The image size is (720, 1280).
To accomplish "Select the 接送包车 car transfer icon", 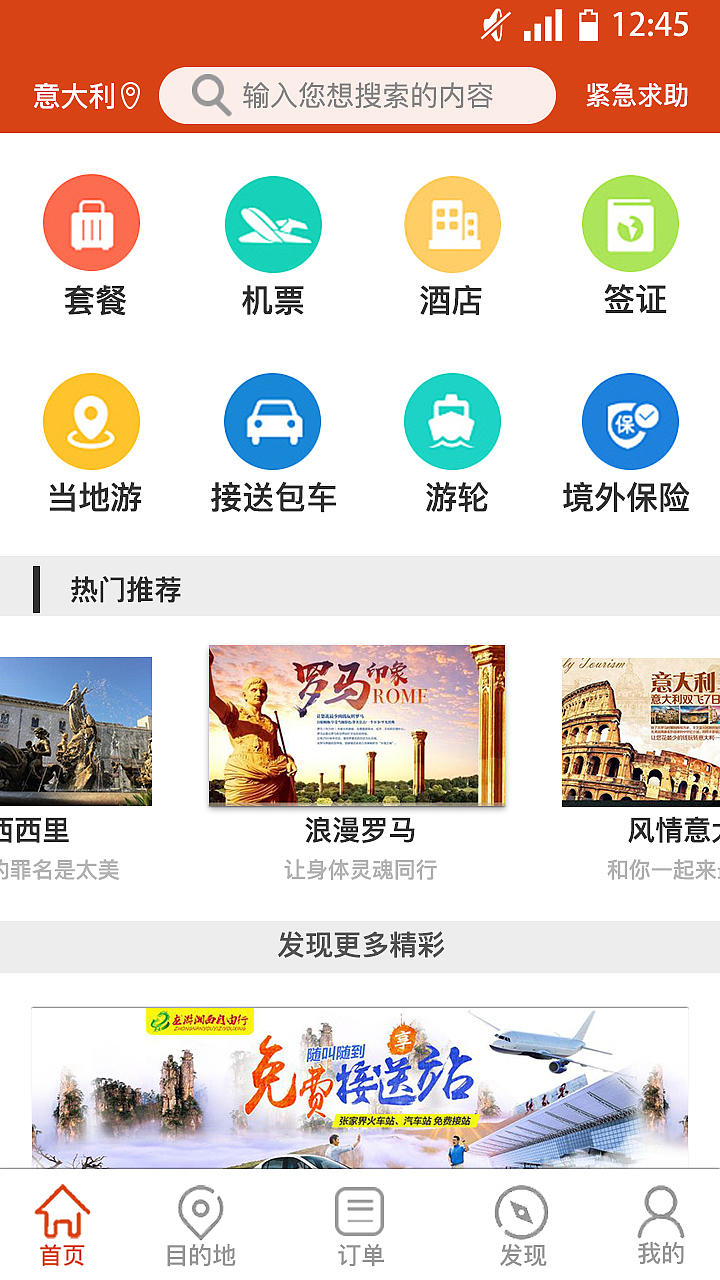I will click(272, 420).
